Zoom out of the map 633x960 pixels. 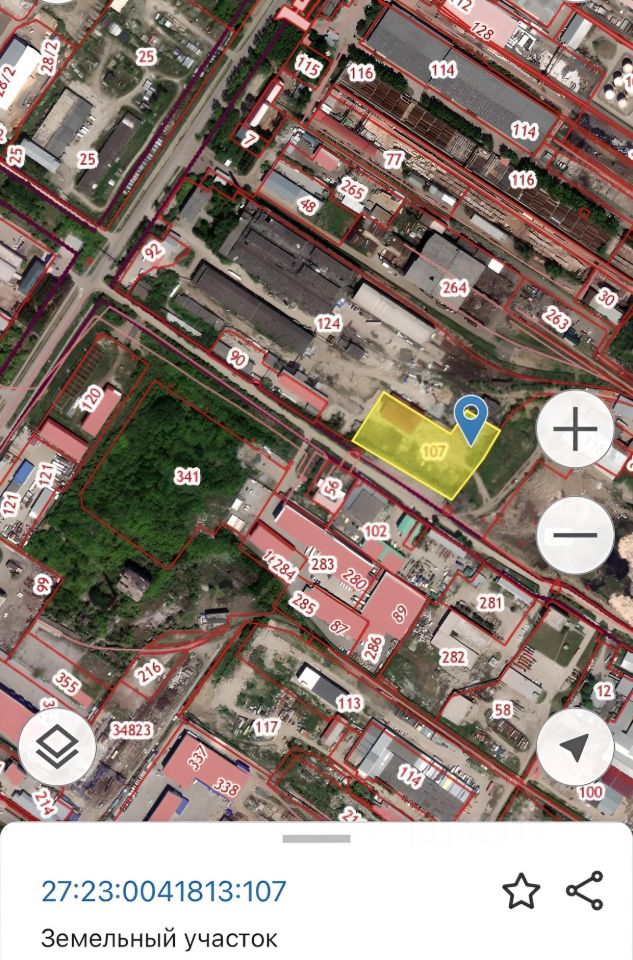575,534
